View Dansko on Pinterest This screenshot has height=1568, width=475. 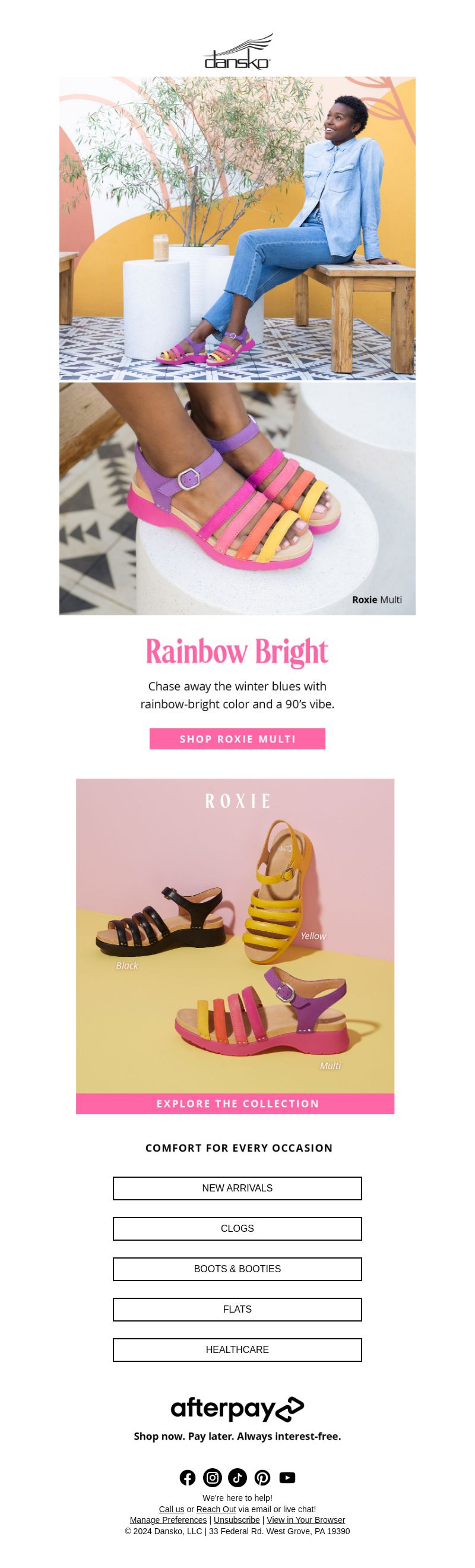262,1477
